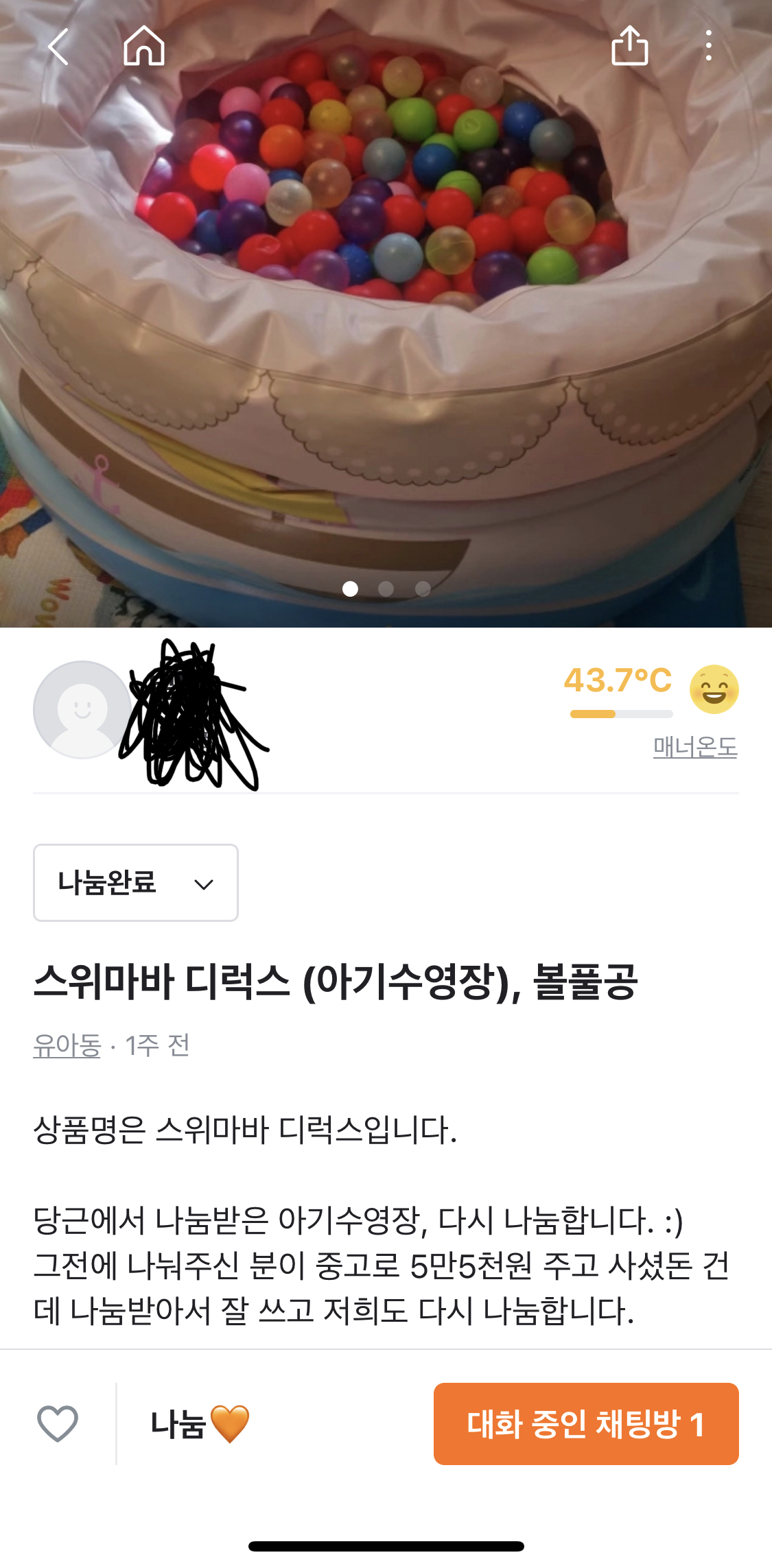Tap the home icon in top bar
This screenshot has height=1568, width=772.
coord(144,46)
